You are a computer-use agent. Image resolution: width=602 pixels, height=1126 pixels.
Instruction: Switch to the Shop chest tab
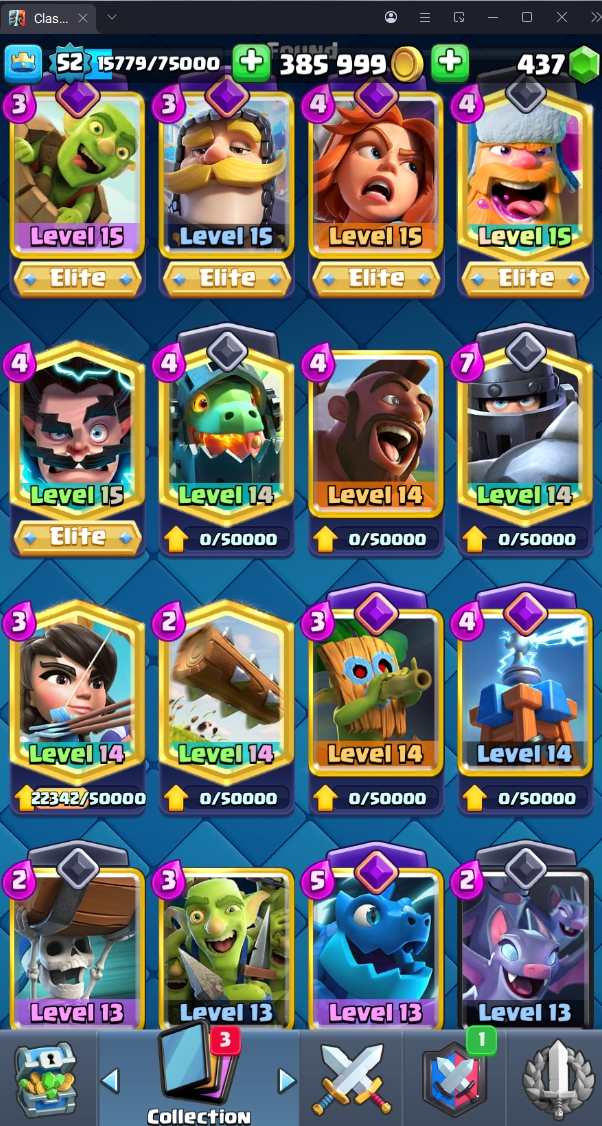pyautogui.click(x=46, y=1080)
